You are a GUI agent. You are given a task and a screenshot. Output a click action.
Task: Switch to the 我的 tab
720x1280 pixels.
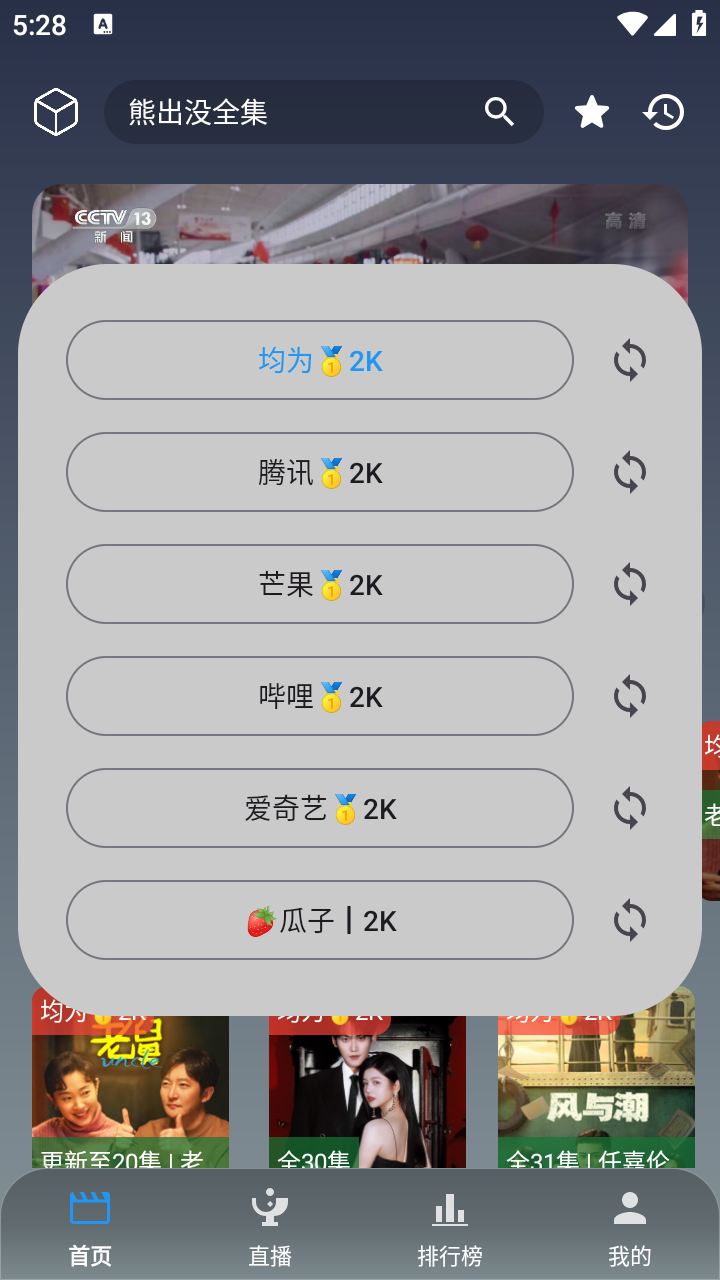629,1225
